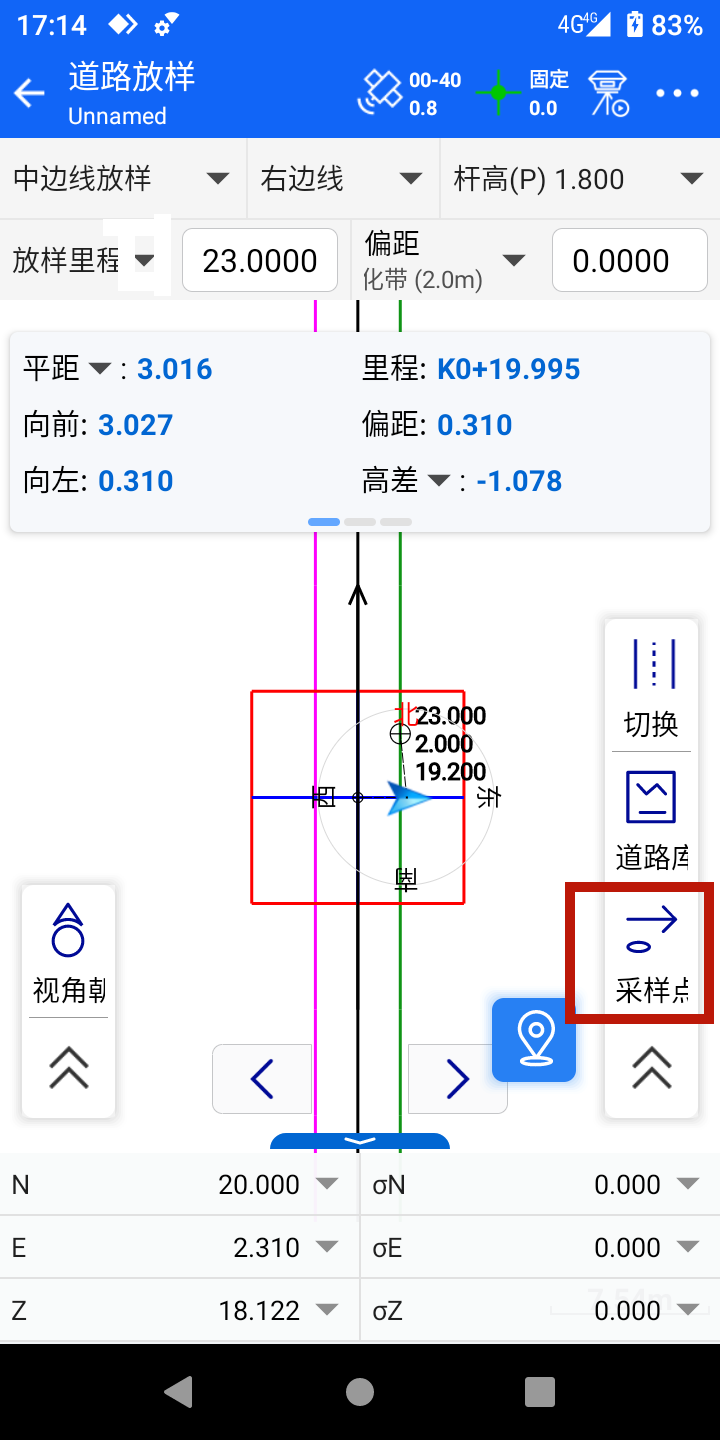The image size is (720, 1440).
Task: Collapse the bottom coordinate panel handle
Action: [x=360, y=1141]
